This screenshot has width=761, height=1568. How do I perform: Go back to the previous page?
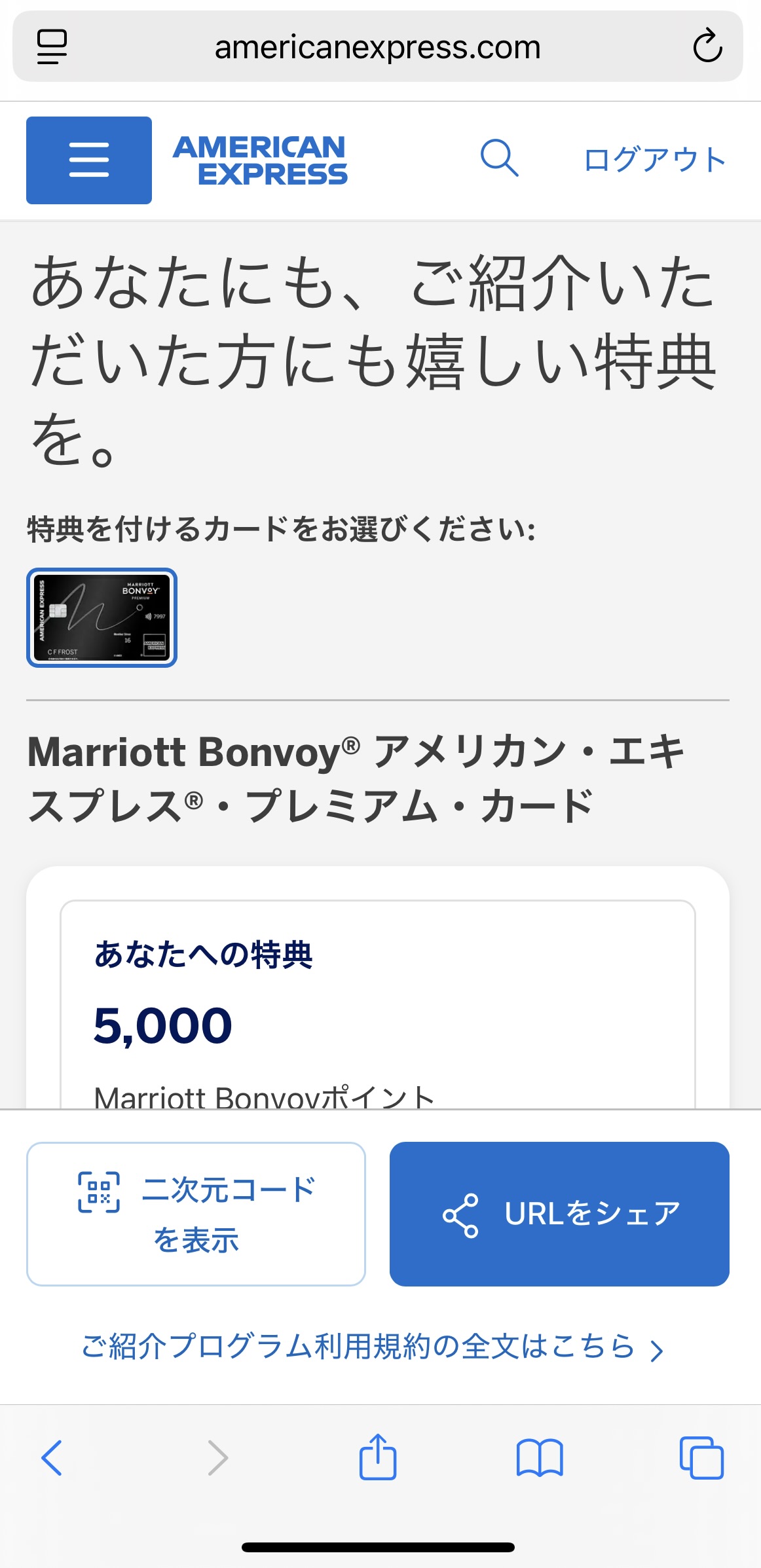[52, 1457]
